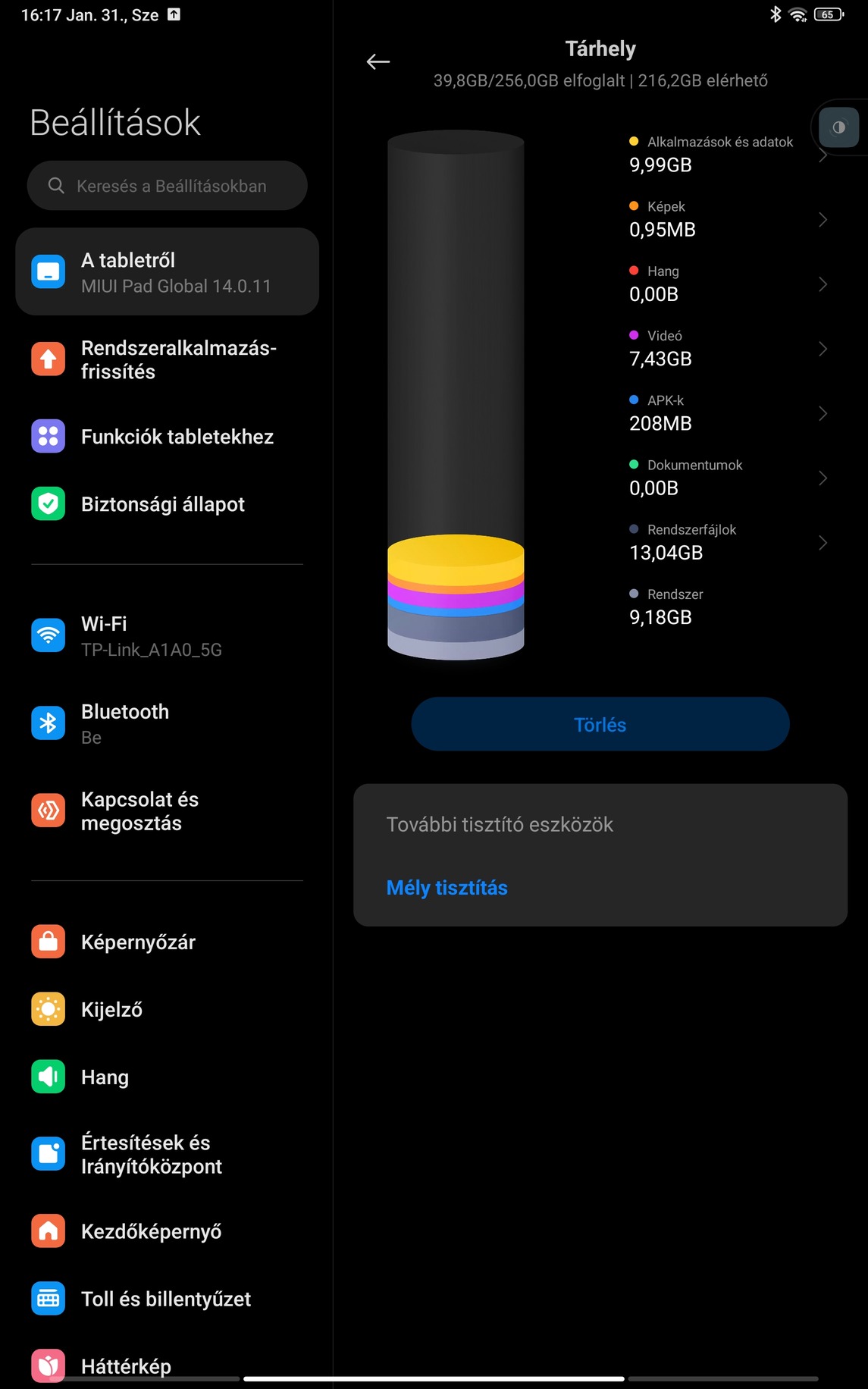Image resolution: width=868 pixels, height=1389 pixels.
Task: Open Biztonsági állapot
Action: (x=167, y=504)
